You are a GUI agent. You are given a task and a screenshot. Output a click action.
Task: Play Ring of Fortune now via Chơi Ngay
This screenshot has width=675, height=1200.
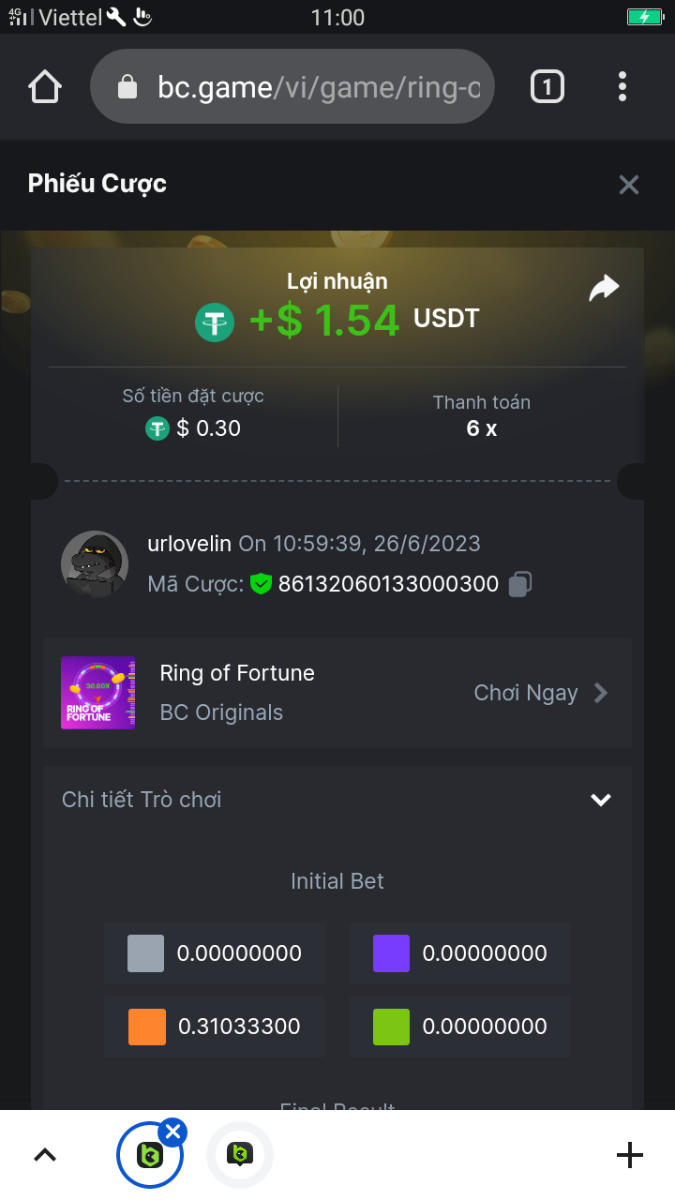point(540,693)
